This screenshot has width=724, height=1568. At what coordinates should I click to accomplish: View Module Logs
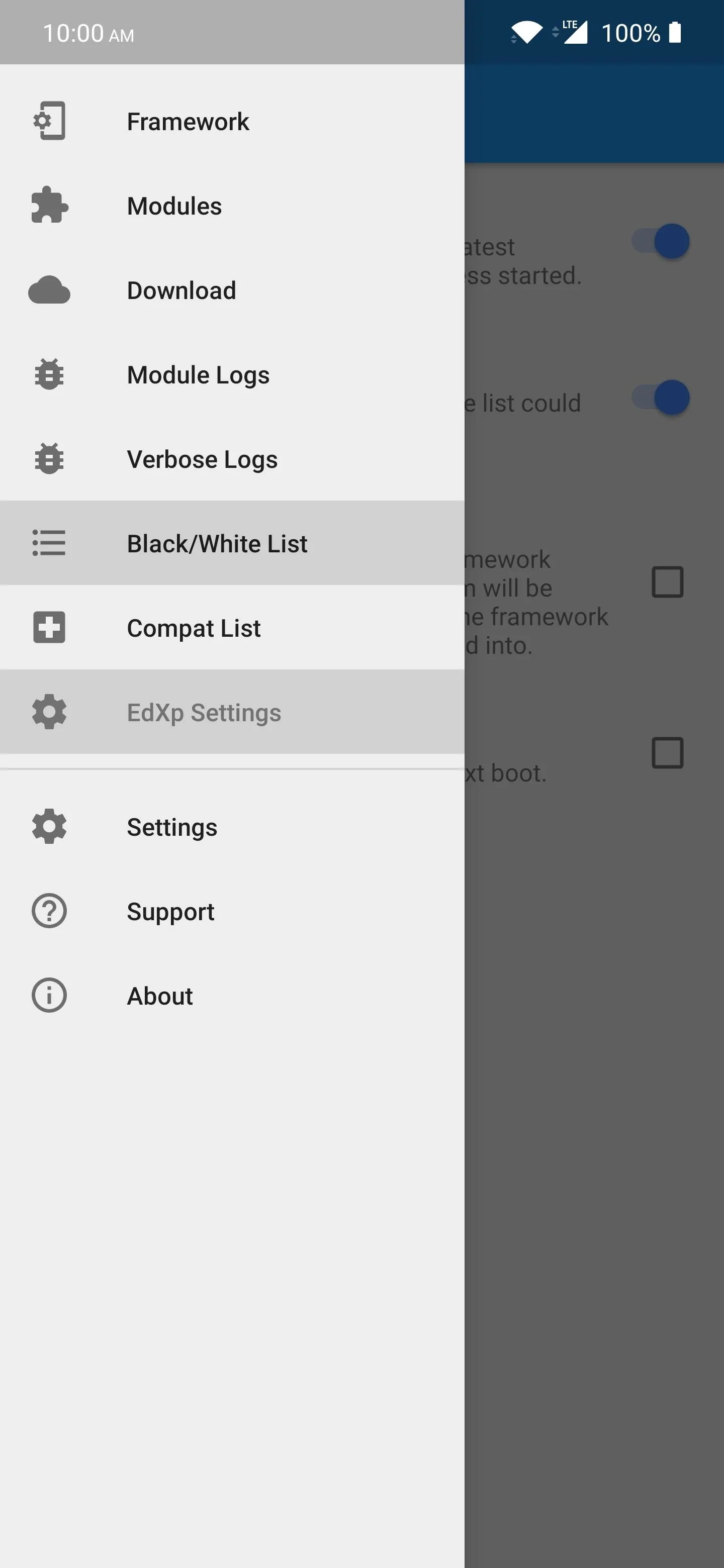[x=232, y=374]
